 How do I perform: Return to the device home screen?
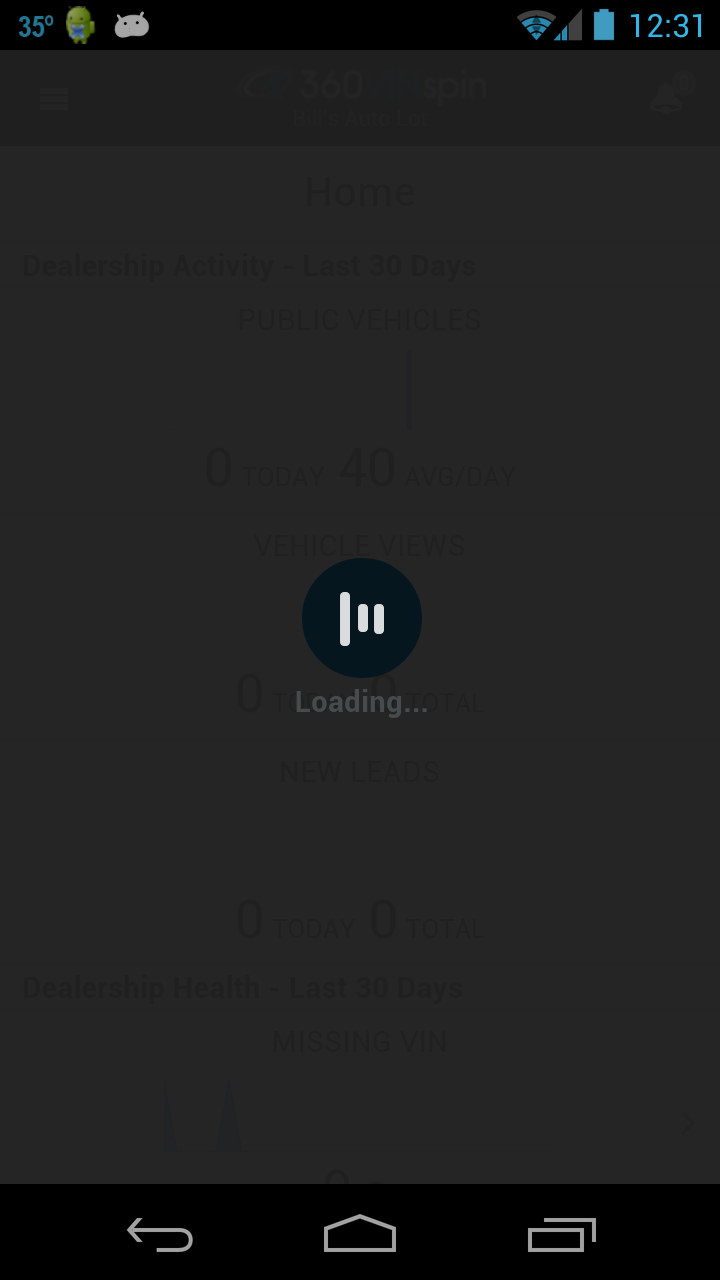[x=360, y=1234]
